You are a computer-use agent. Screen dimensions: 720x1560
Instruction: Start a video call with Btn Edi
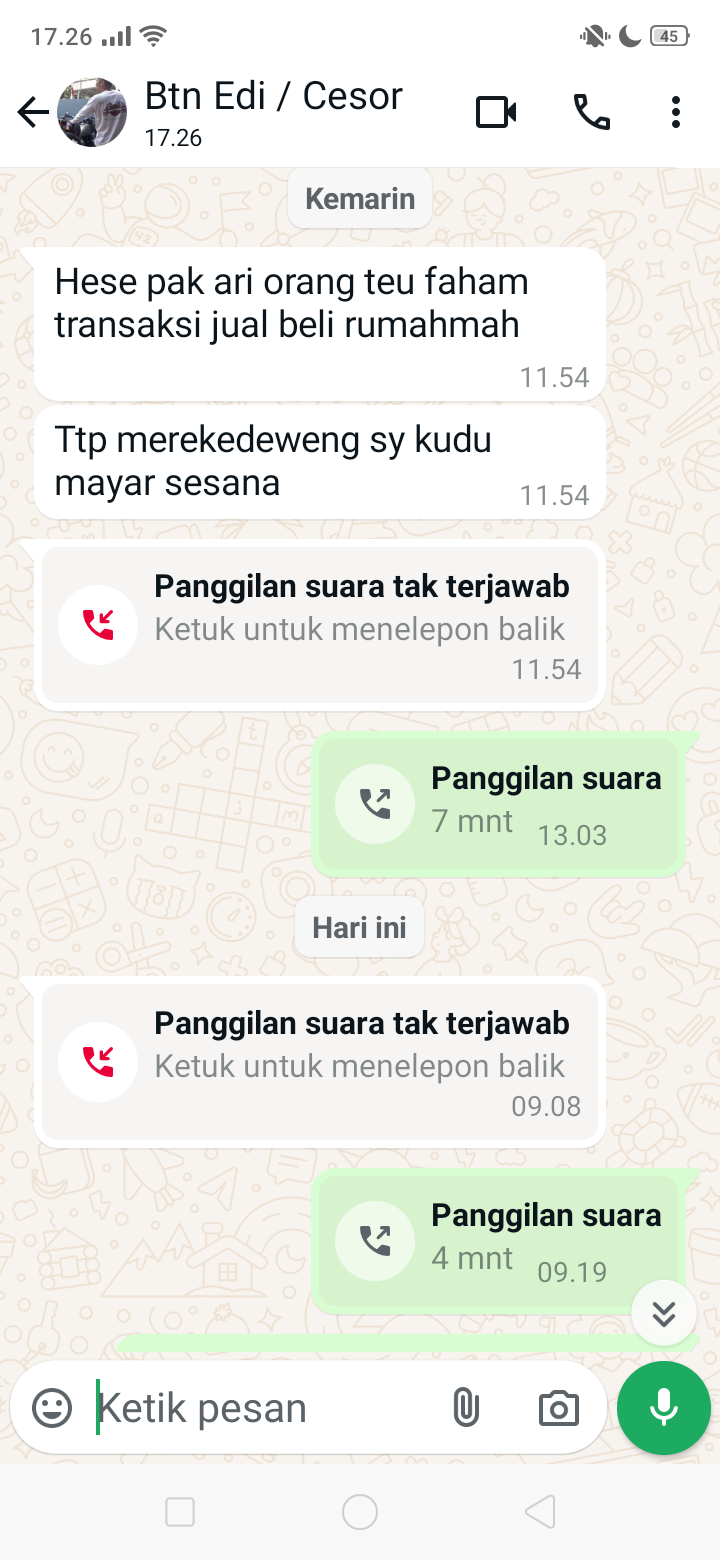[496, 112]
